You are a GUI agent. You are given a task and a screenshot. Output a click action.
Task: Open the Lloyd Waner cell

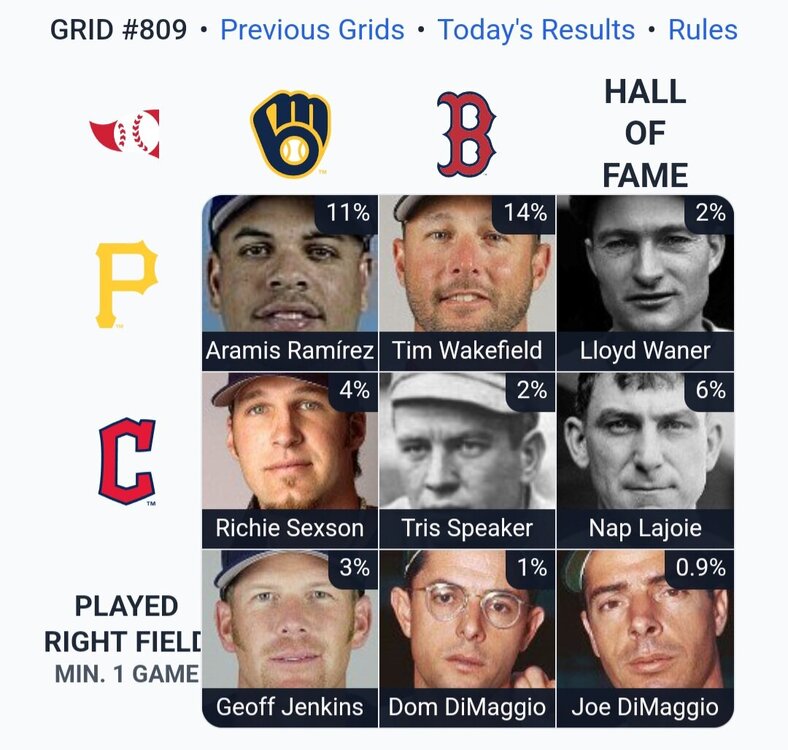click(645, 280)
